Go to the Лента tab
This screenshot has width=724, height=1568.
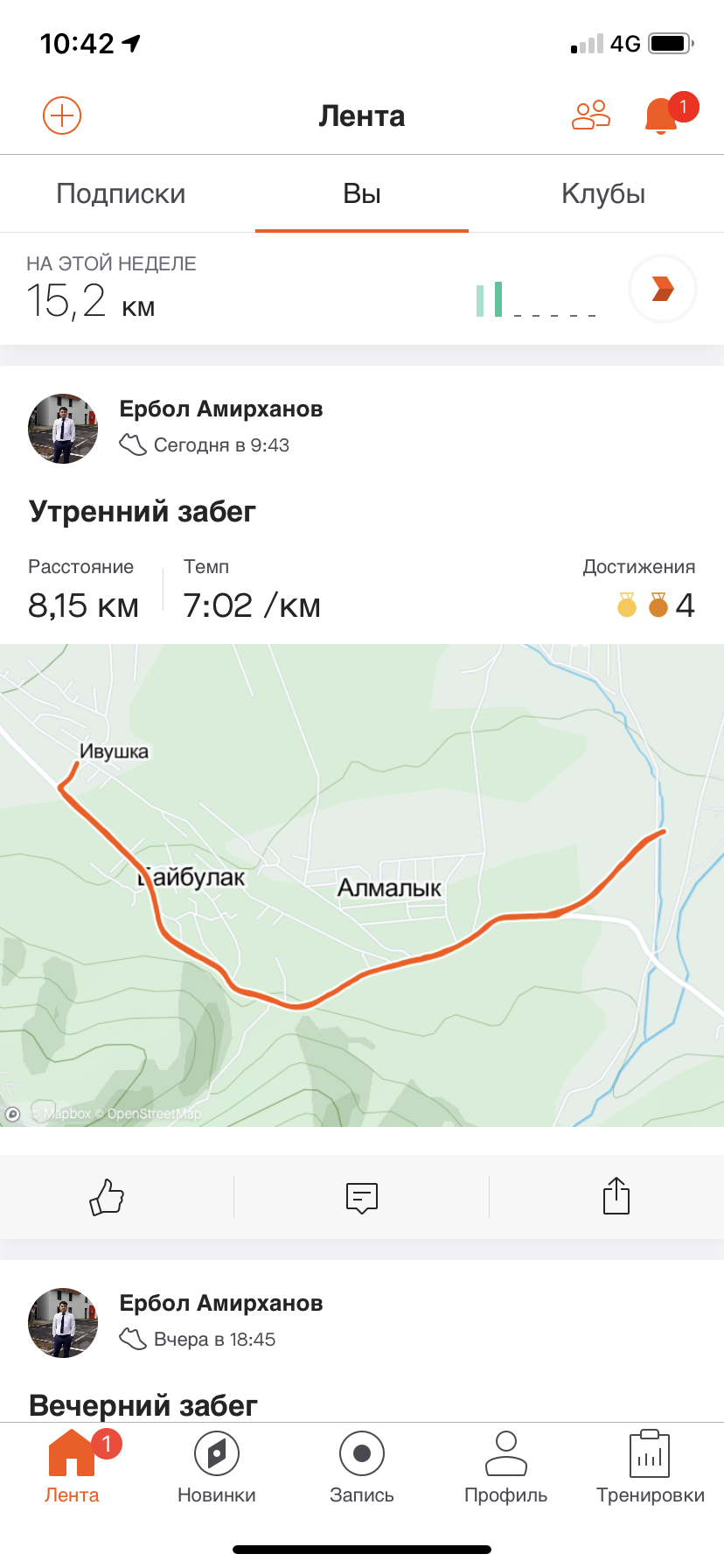(x=72, y=1466)
